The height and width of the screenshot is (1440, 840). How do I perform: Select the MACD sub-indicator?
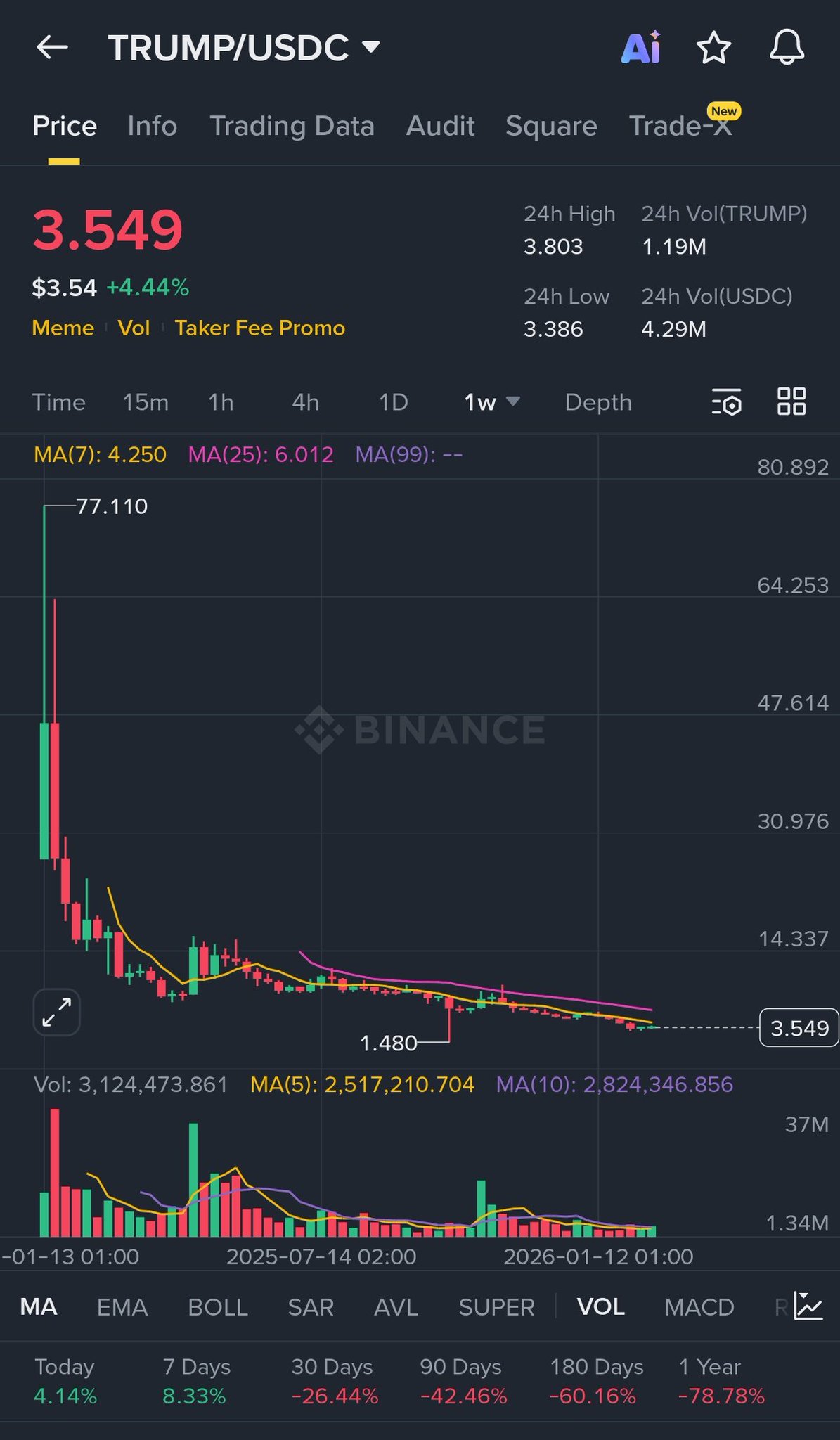tap(699, 1307)
